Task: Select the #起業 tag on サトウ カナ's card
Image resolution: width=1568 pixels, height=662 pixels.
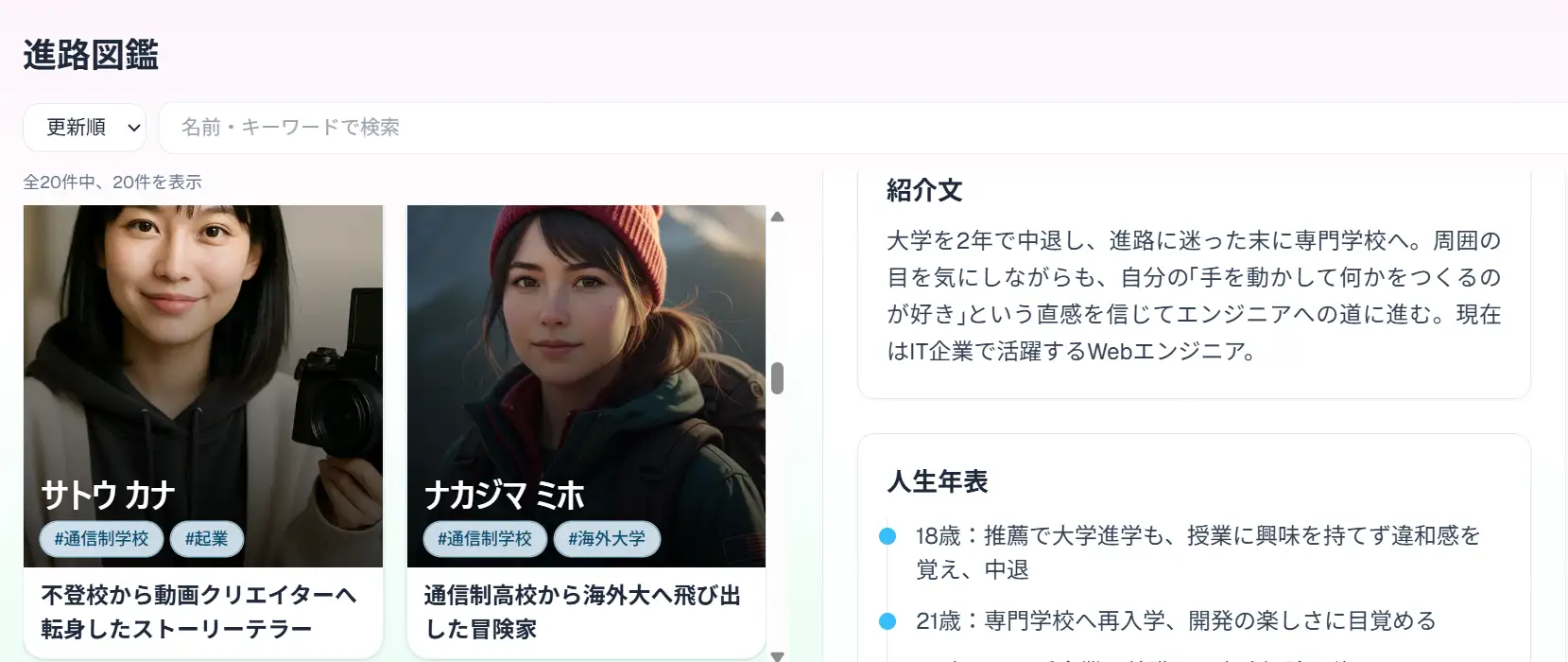Action: (206, 539)
